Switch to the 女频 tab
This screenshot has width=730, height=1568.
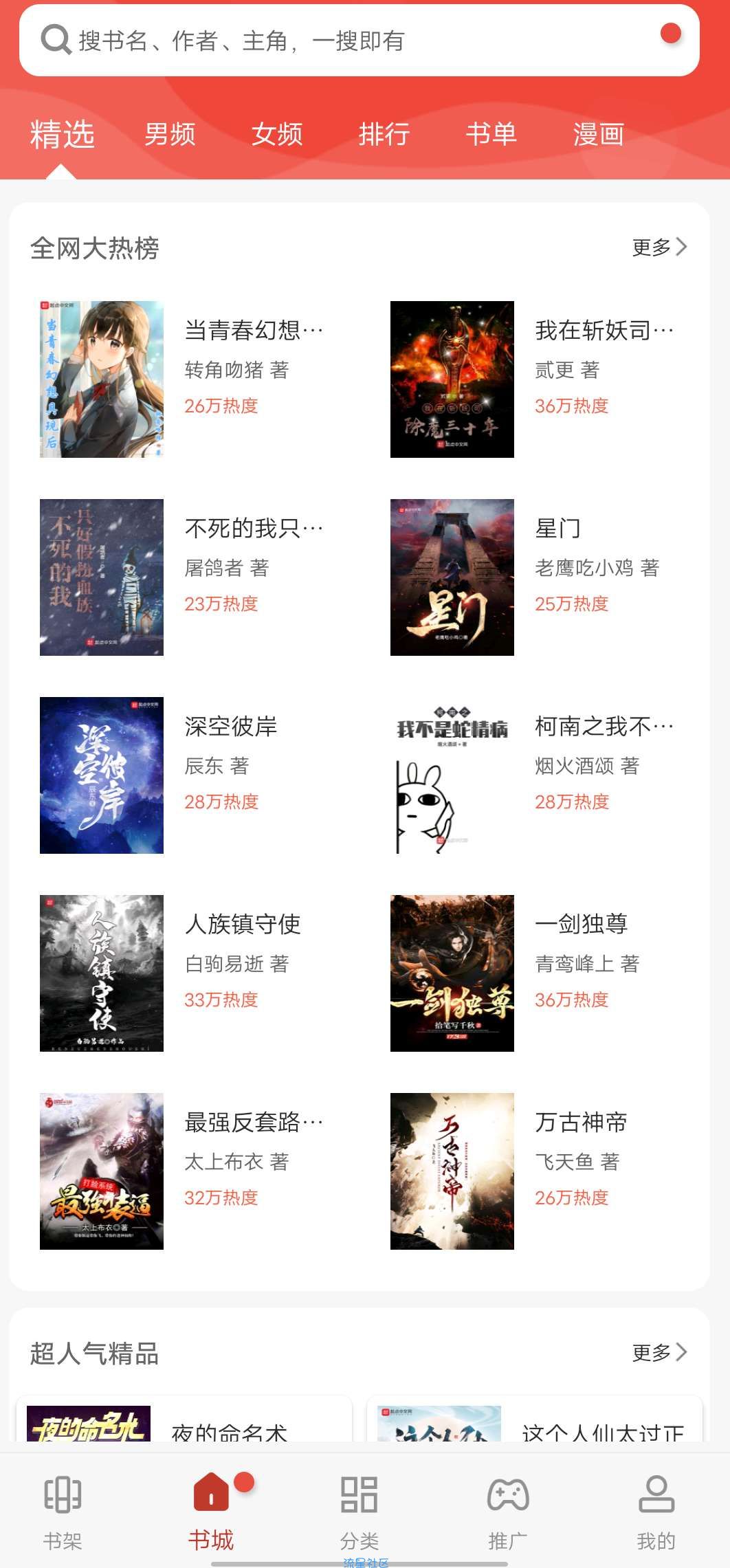click(x=277, y=134)
